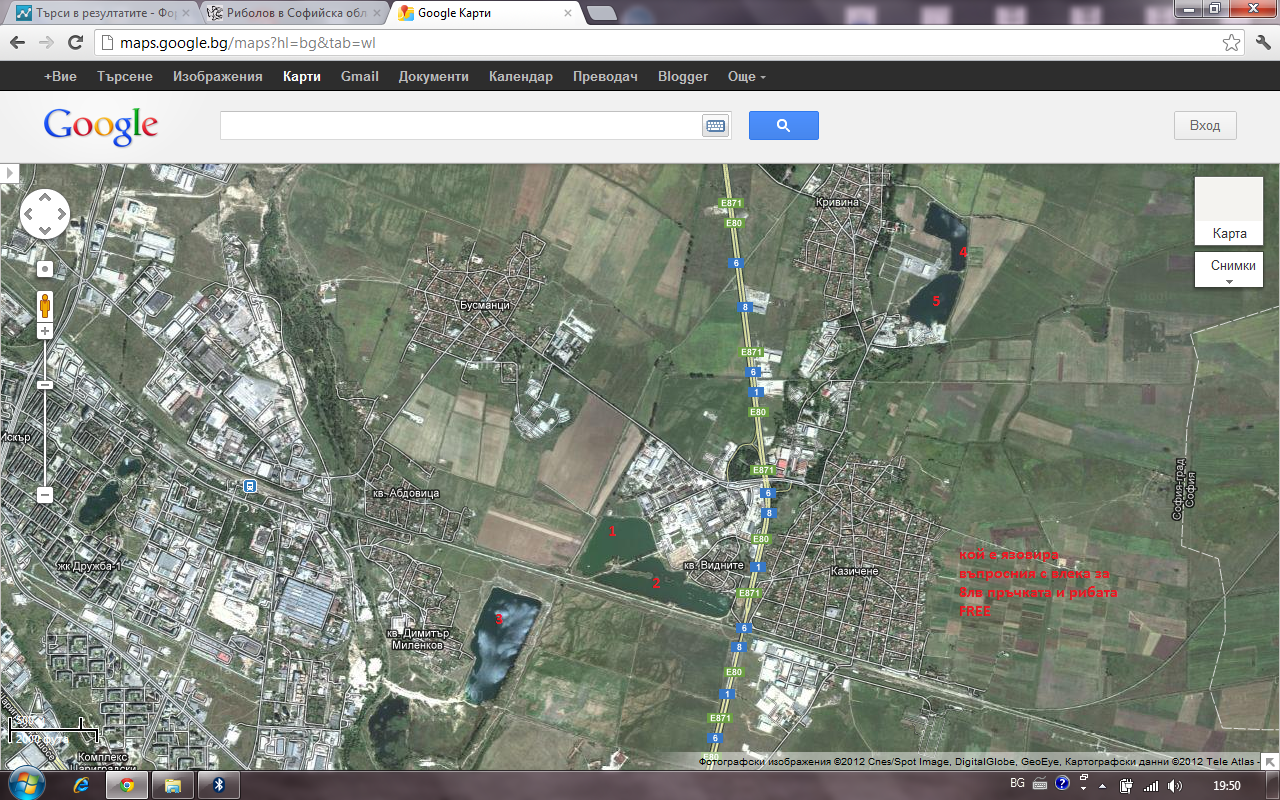Open Gmail from the top bar
Image resolution: width=1280 pixels, height=800 pixels.
(x=359, y=76)
